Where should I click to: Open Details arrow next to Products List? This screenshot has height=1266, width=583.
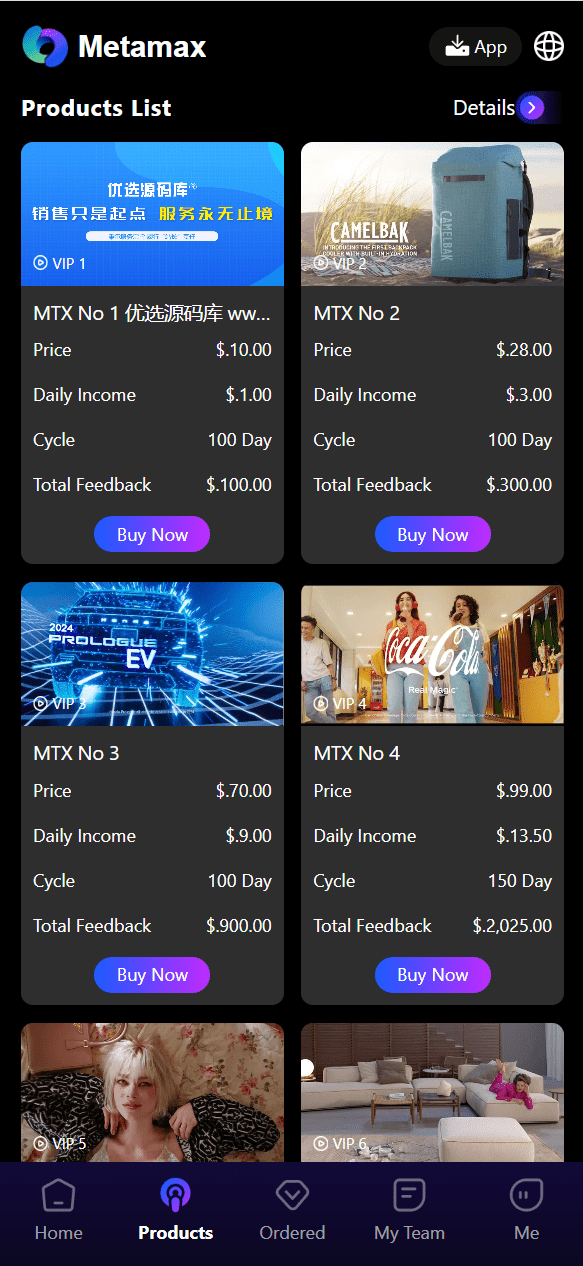coord(531,108)
